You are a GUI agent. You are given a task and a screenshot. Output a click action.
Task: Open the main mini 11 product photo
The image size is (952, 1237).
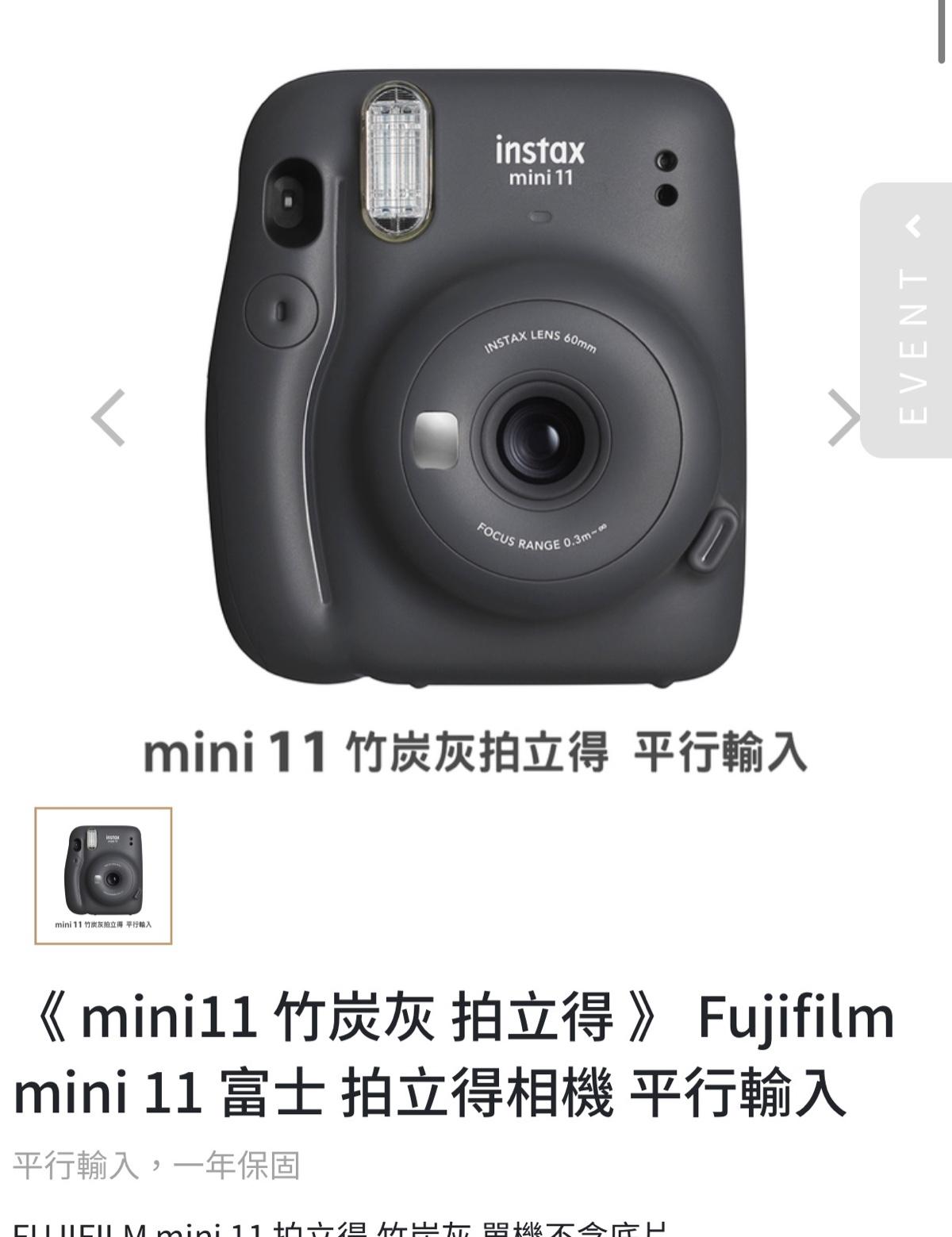point(476,381)
